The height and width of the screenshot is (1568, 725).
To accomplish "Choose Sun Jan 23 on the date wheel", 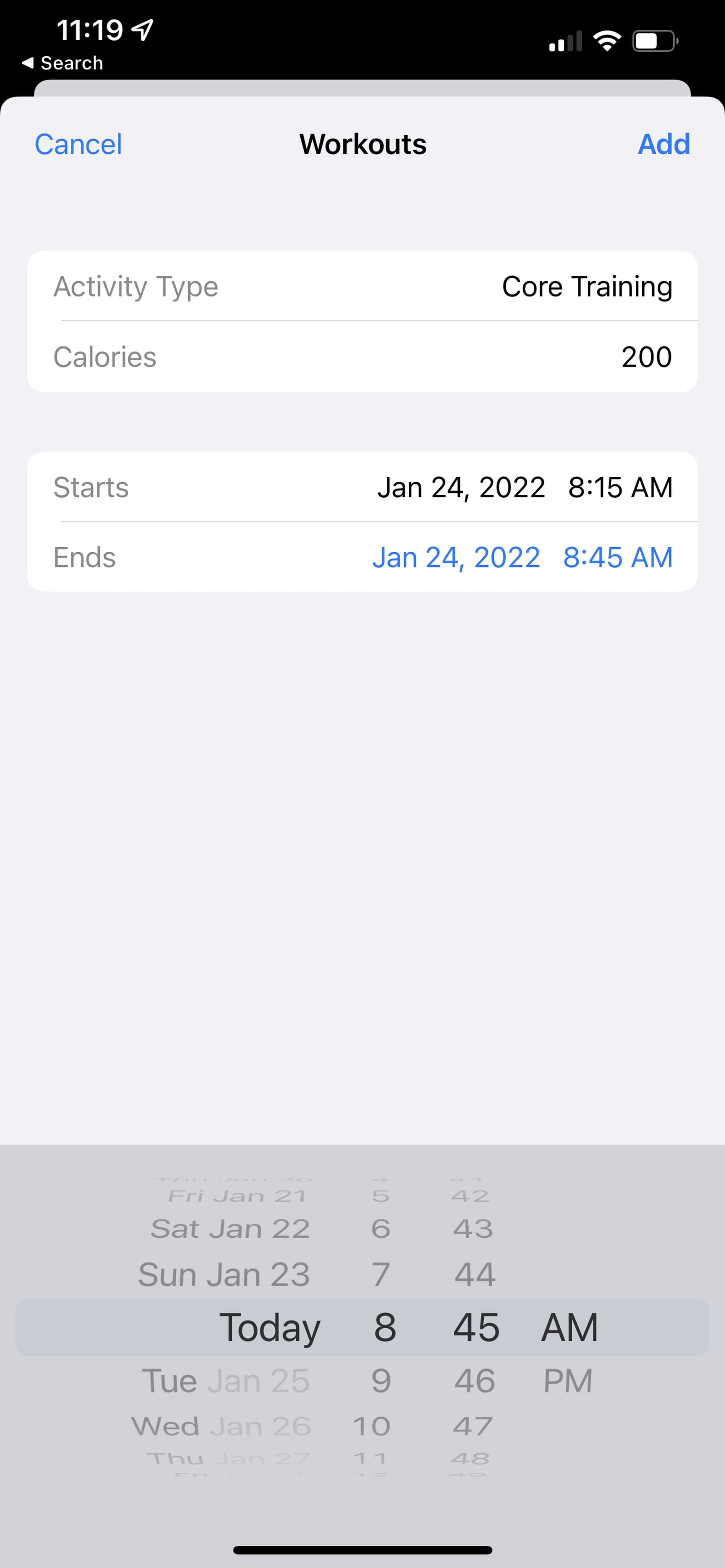I will (x=224, y=1274).
